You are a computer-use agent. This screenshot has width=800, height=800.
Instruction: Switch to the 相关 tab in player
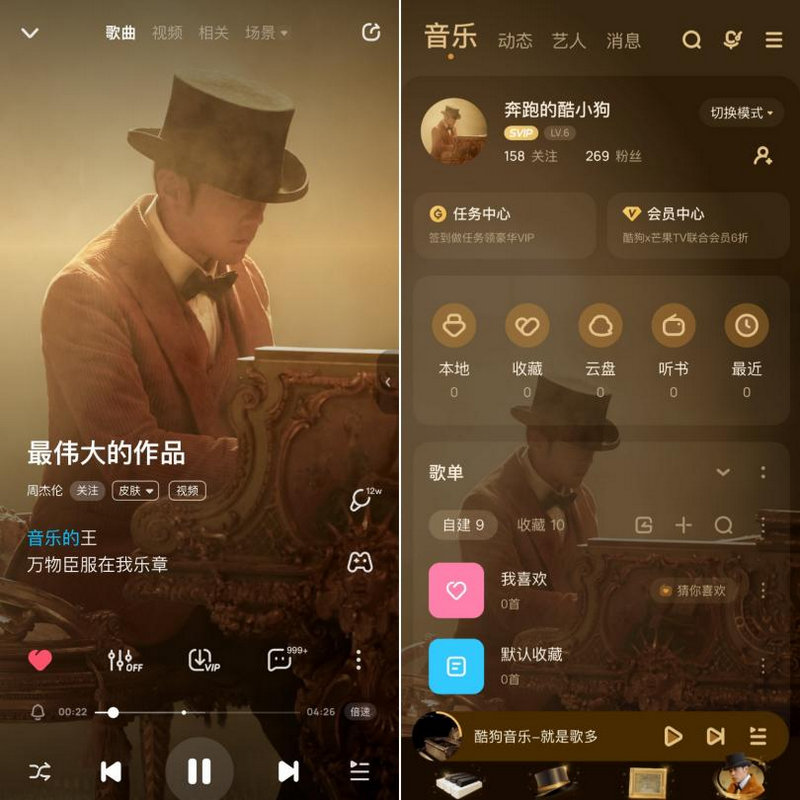(x=213, y=33)
